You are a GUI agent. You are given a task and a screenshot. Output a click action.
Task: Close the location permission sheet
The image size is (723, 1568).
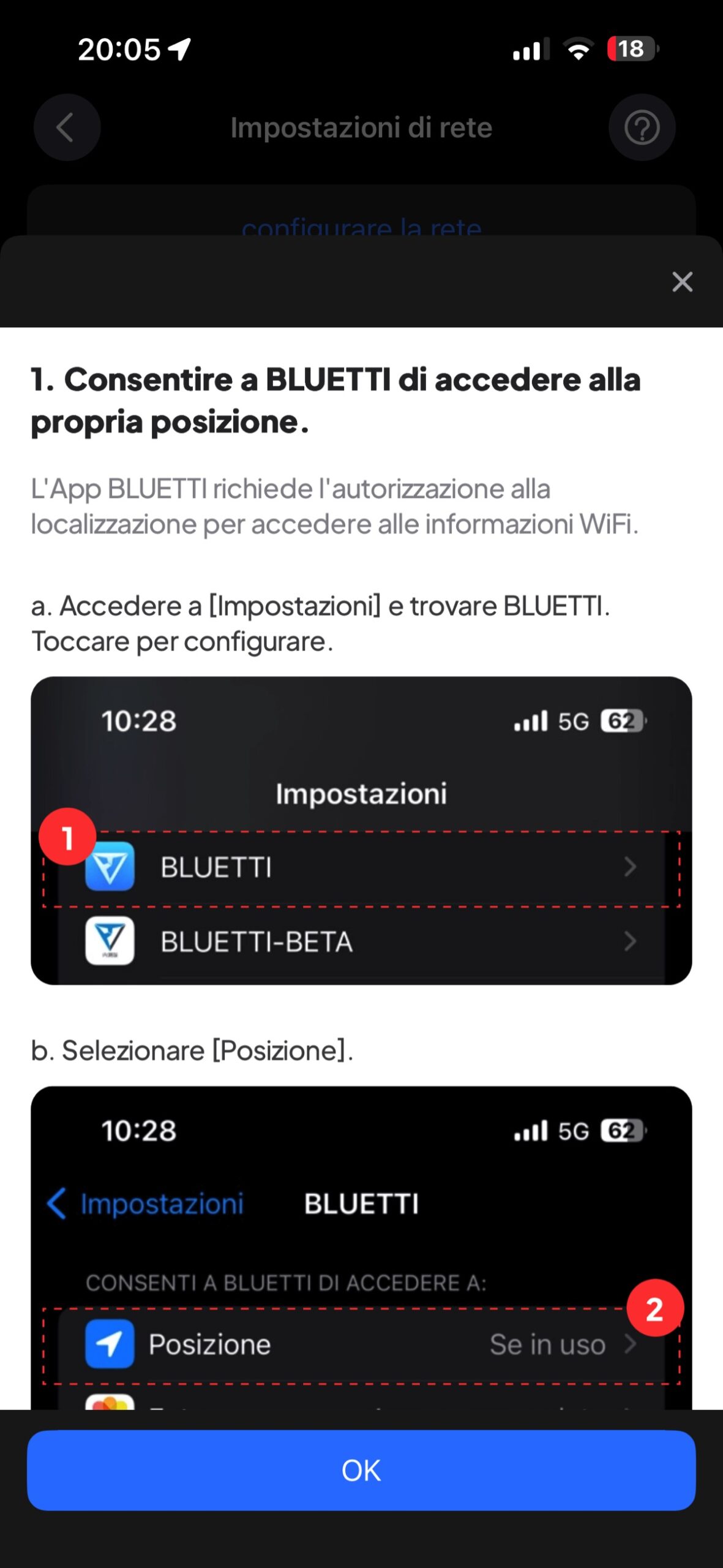682,282
